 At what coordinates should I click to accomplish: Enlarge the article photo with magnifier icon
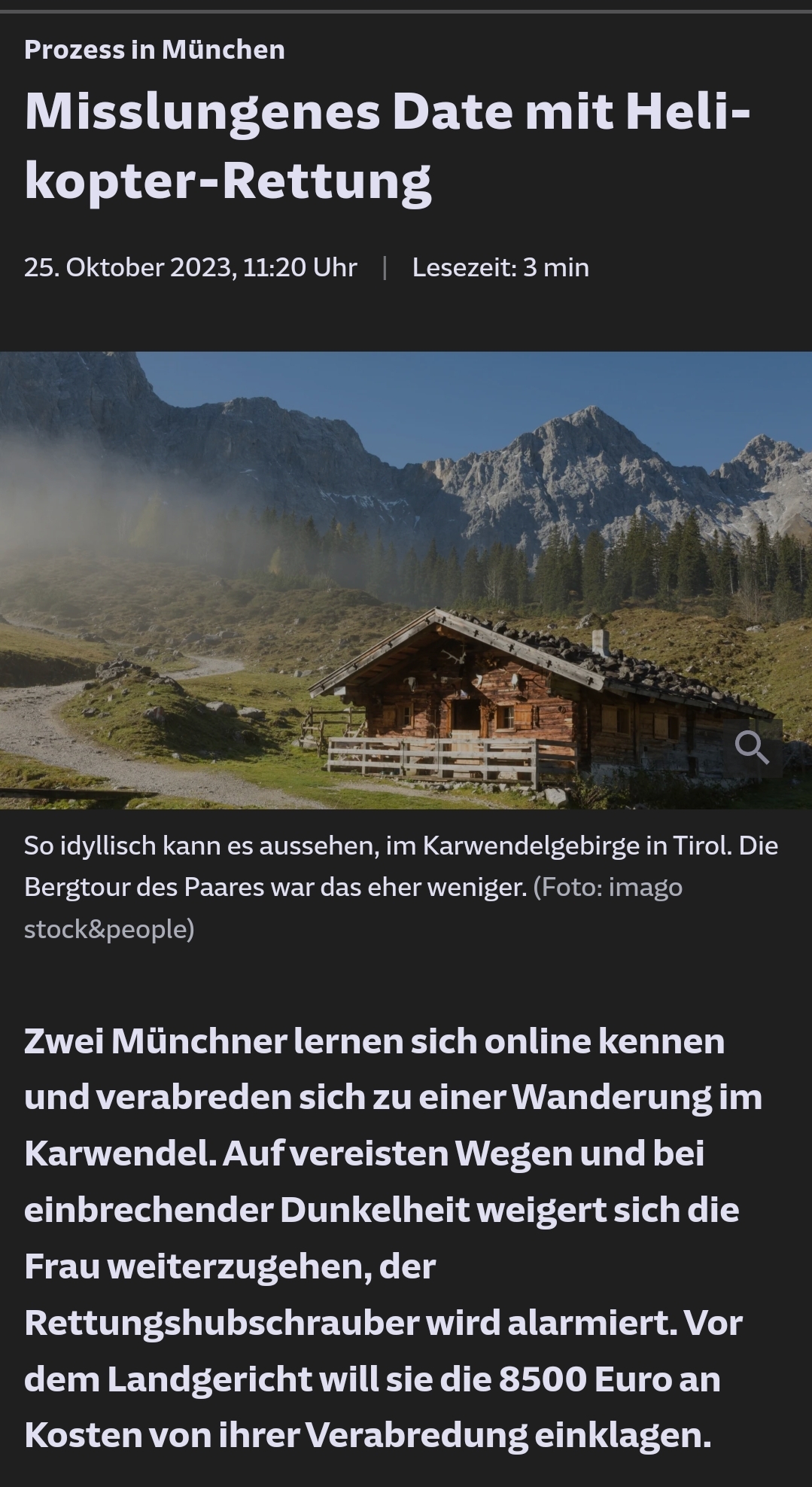click(x=751, y=748)
